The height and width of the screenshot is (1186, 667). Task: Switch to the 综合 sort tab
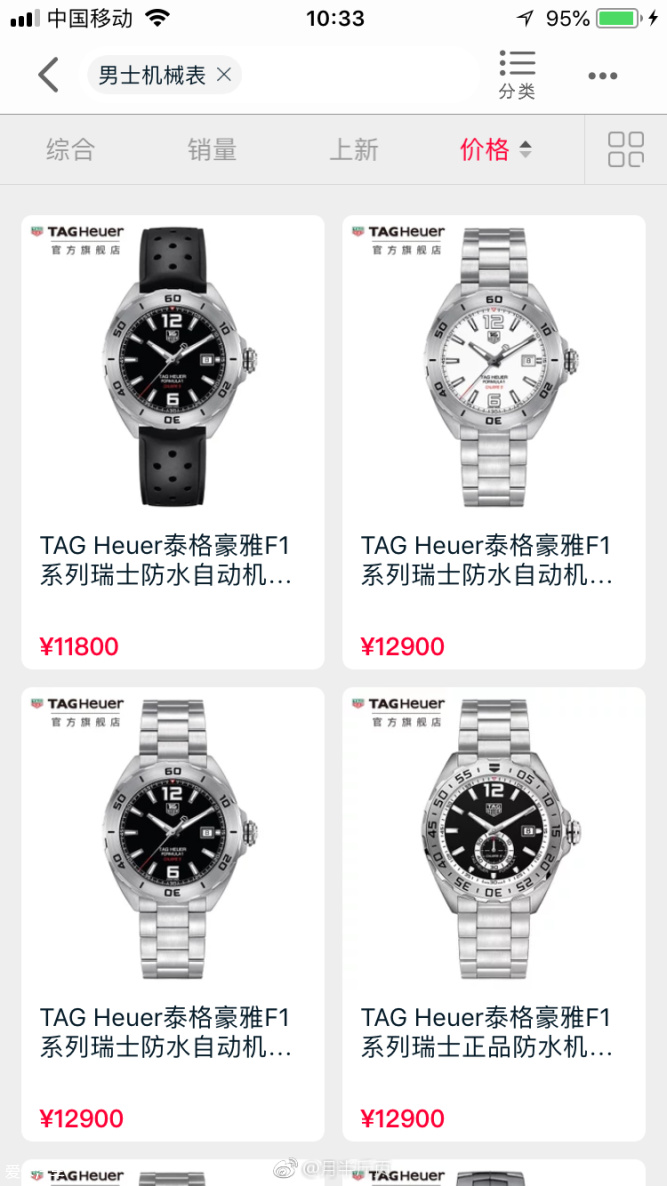coord(70,150)
